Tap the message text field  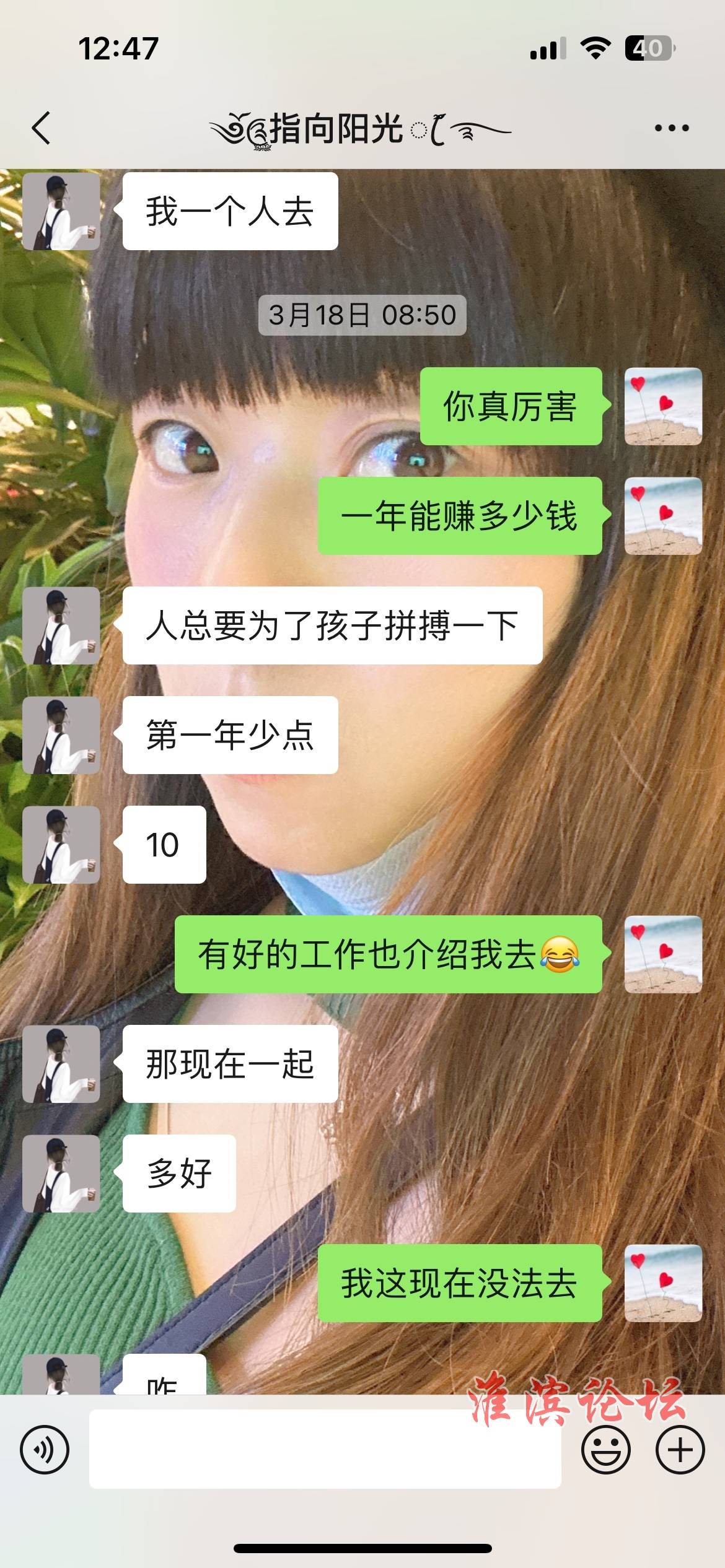325,1449
